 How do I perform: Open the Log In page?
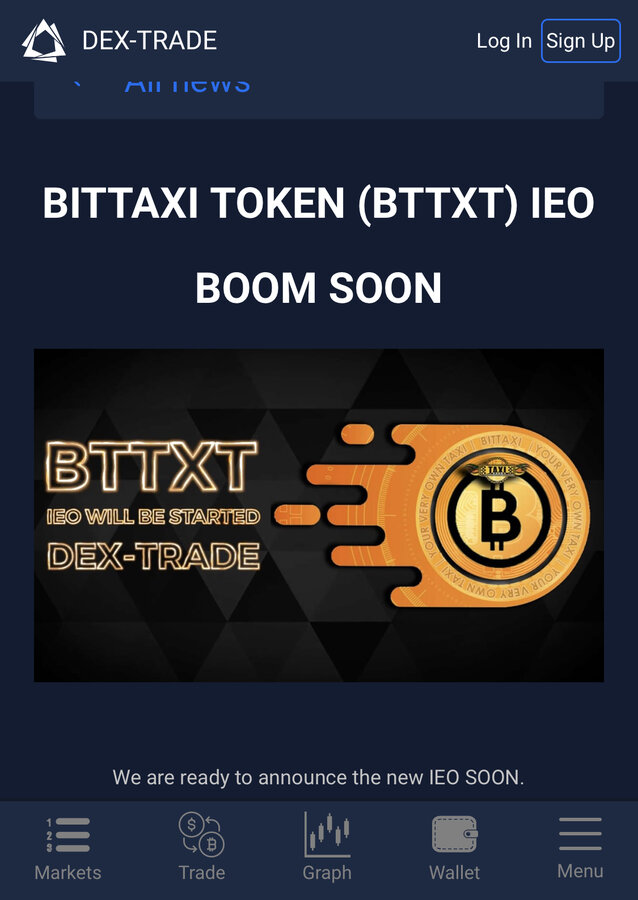[503, 41]
